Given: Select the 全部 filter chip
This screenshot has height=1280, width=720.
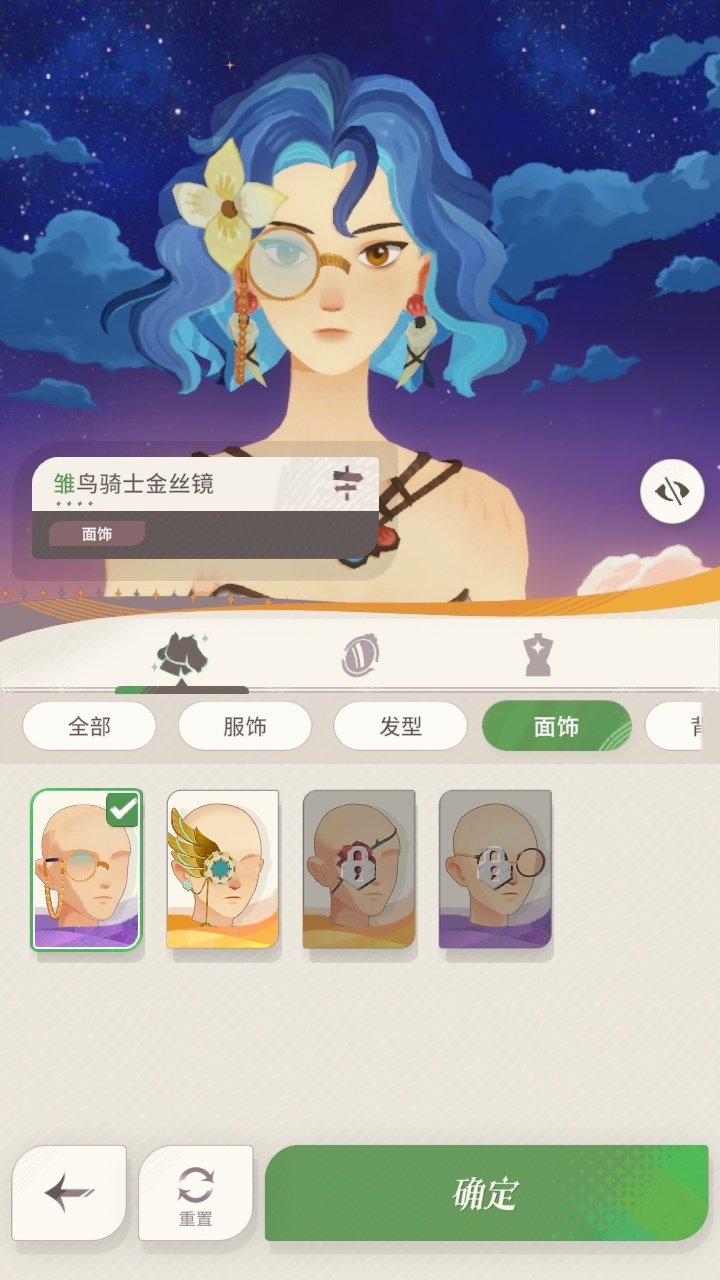Looking at the screenshot, I should 89,726.
